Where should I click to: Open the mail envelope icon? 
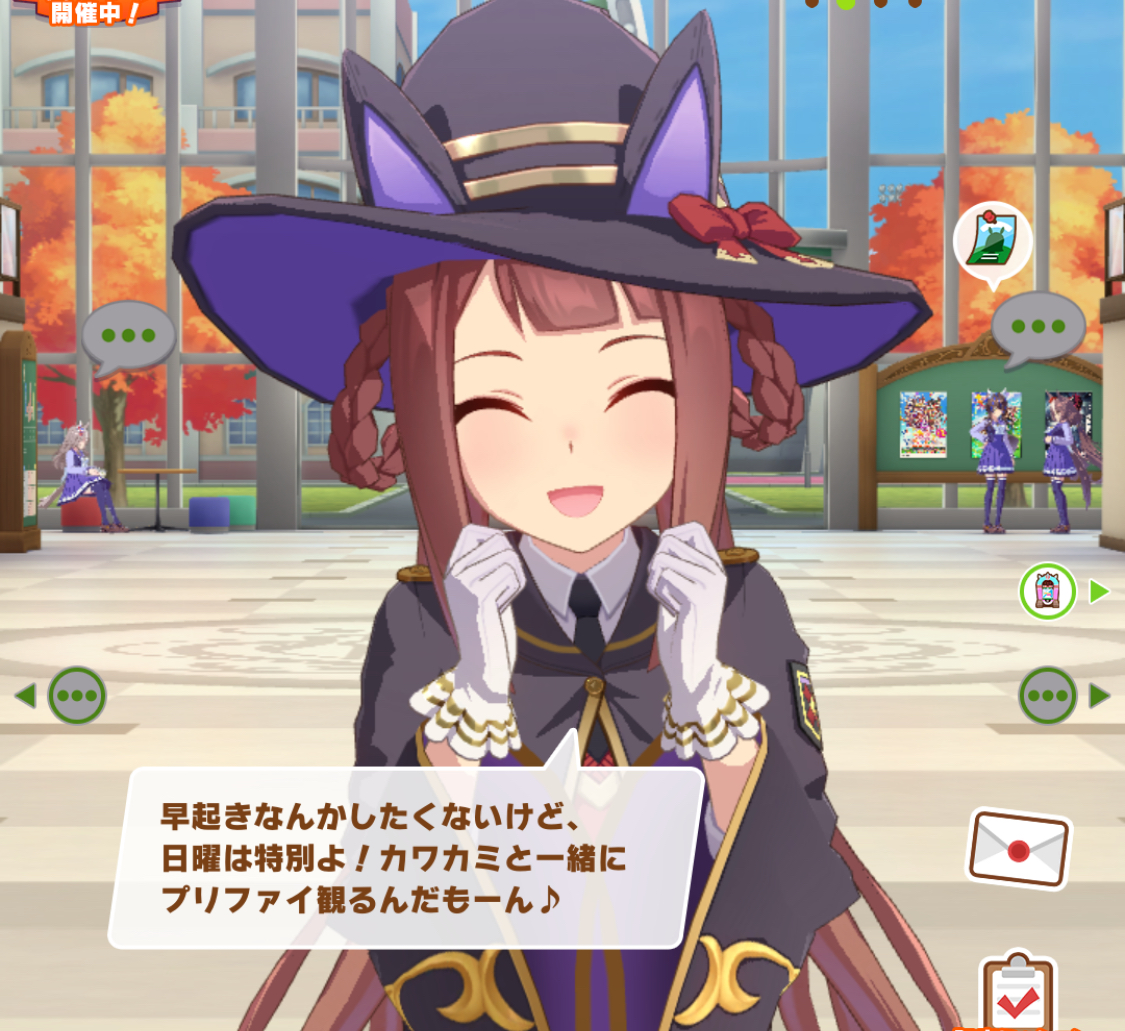pyautogui.click(x=1018, y=849)
